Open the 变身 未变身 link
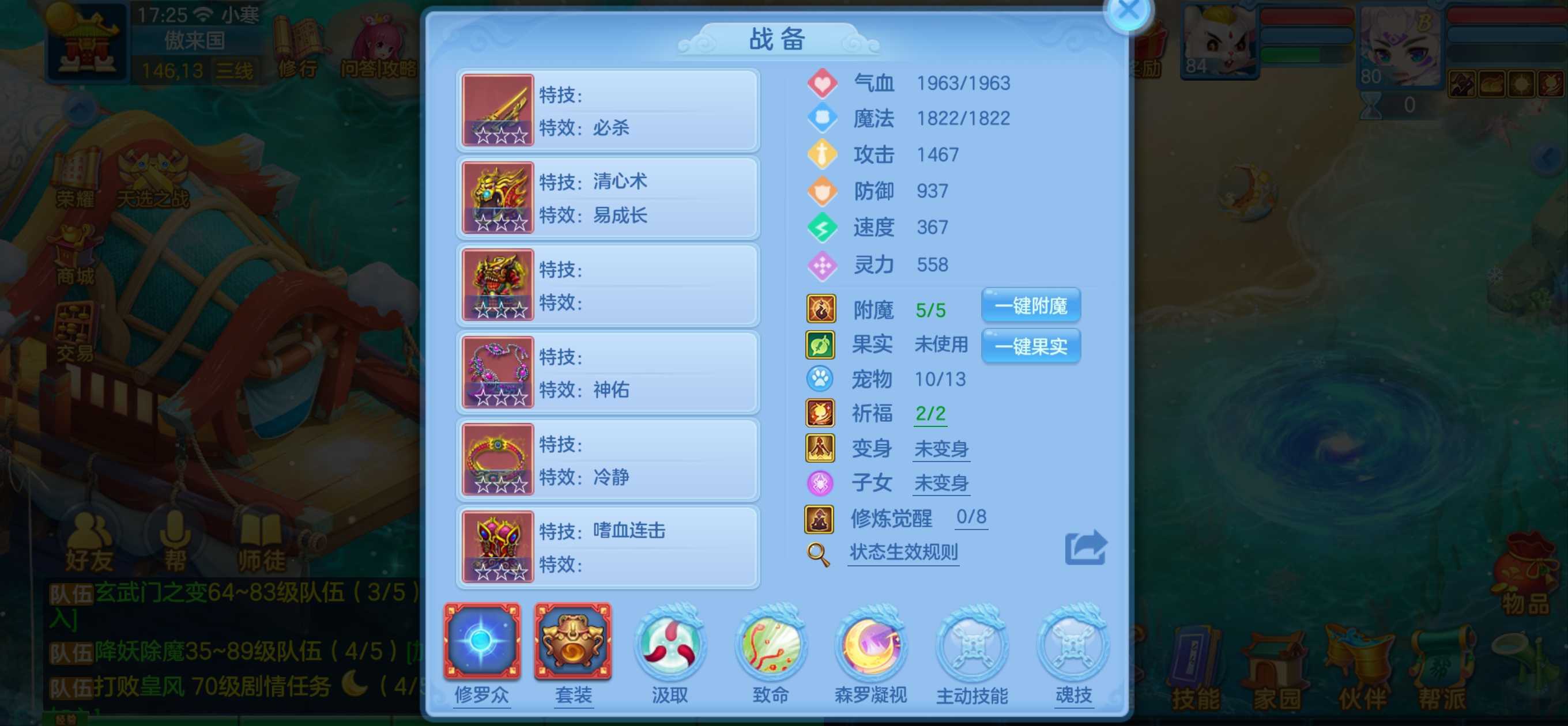The width and height of the screenshot is (1568, 726). click(941, 449)
